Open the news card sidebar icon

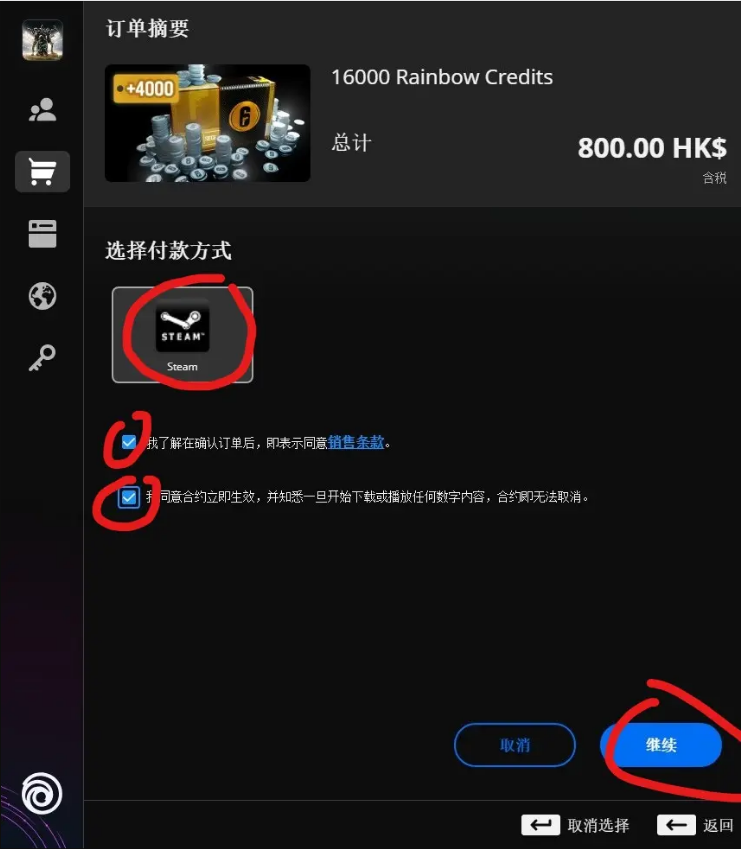[x=42, y=234]
